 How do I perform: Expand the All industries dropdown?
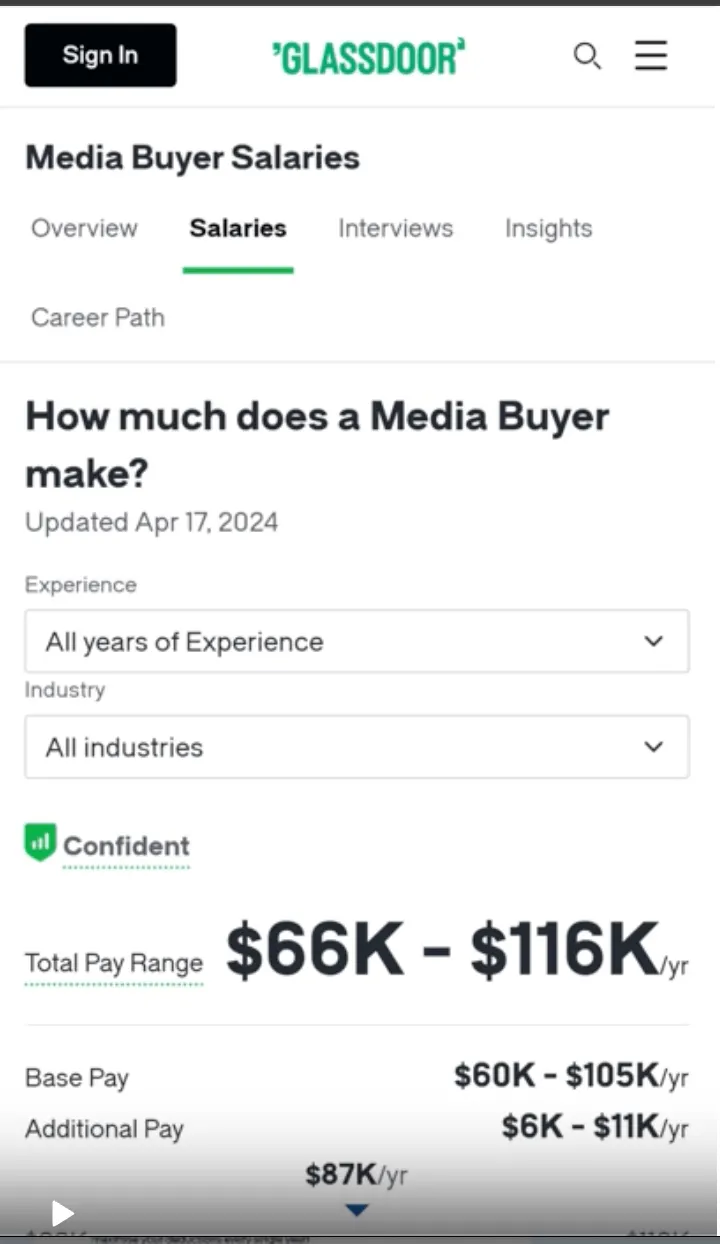(x=357, y=746)
